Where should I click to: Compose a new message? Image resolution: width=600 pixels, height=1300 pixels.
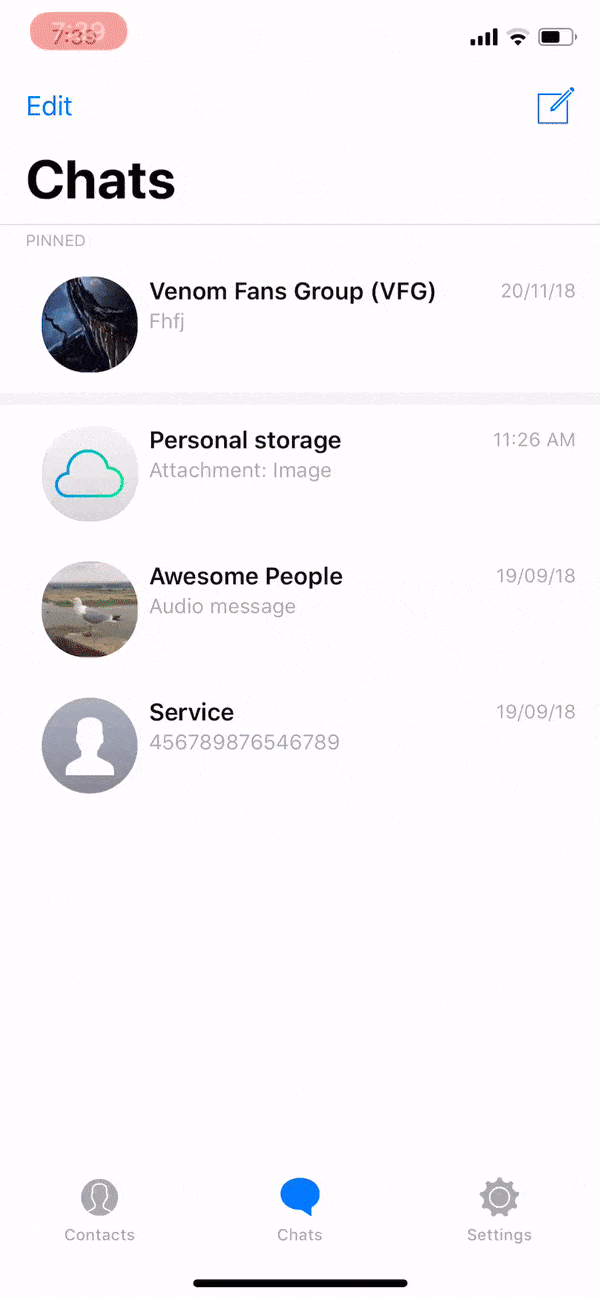point(555,106)
